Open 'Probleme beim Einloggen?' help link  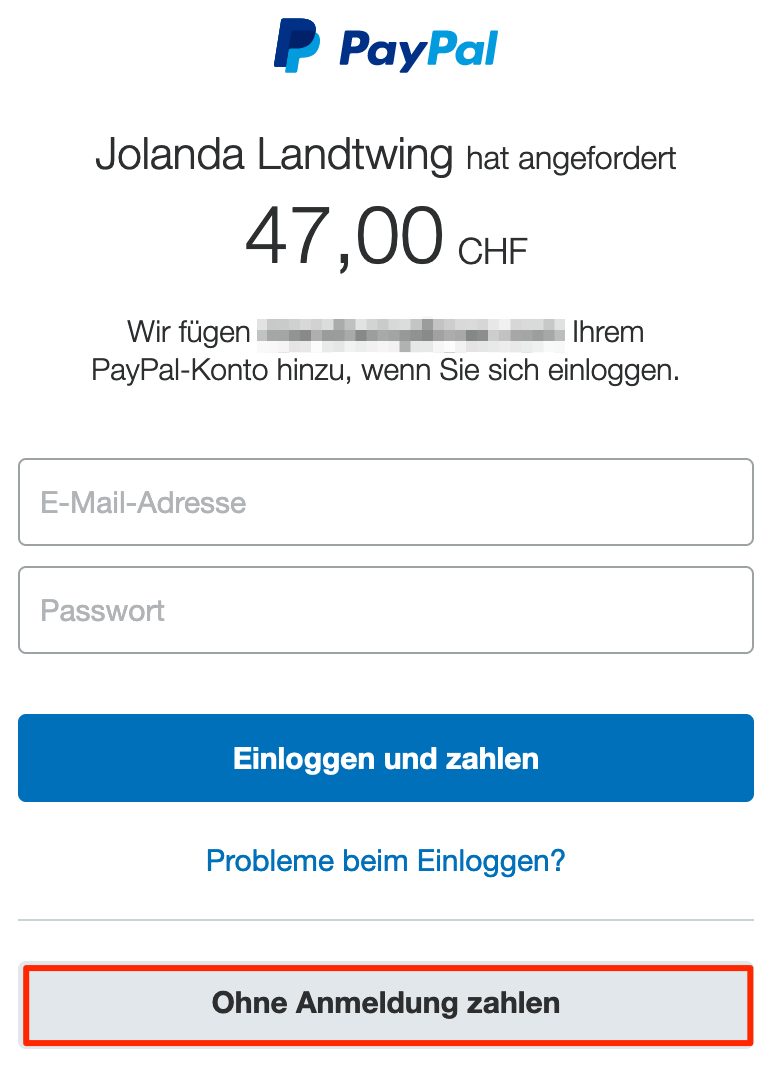tap(385, 860)
